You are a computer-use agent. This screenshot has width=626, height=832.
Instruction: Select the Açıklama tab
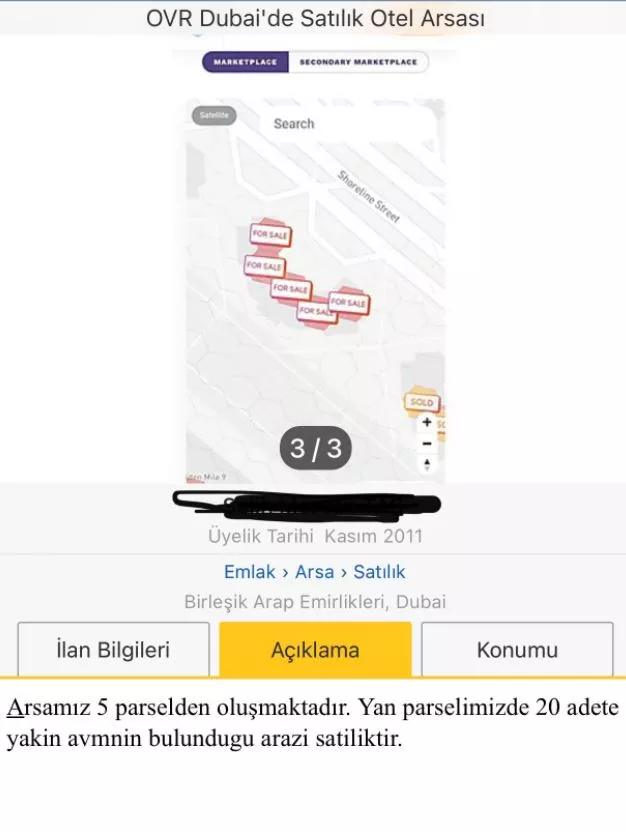coord(315,650)
